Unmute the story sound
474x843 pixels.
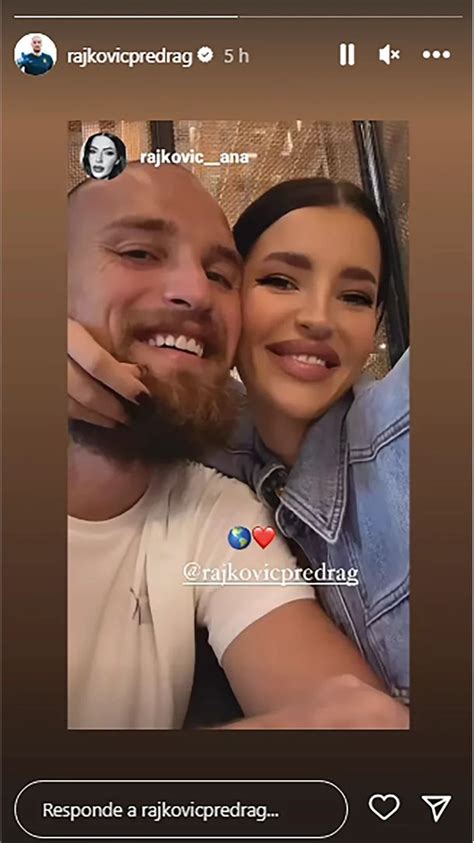pos(389,55)
